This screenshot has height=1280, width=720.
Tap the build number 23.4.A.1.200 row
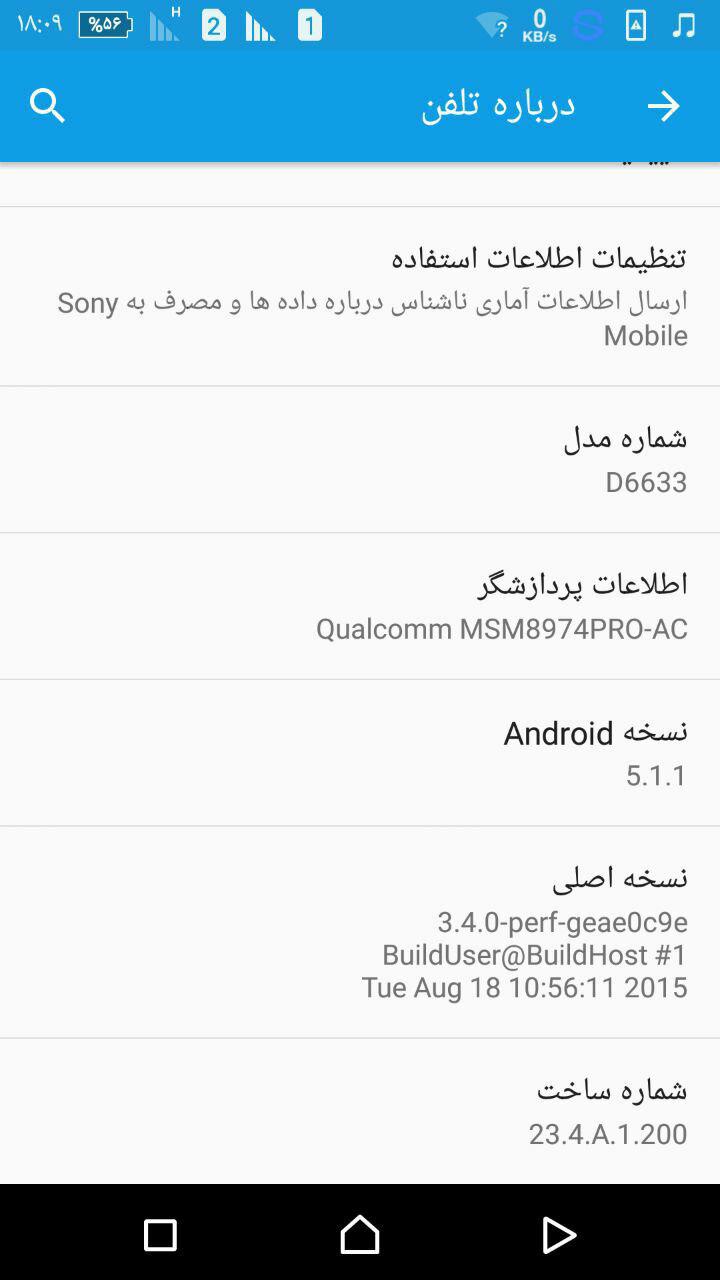click(x=360, y=1111)
